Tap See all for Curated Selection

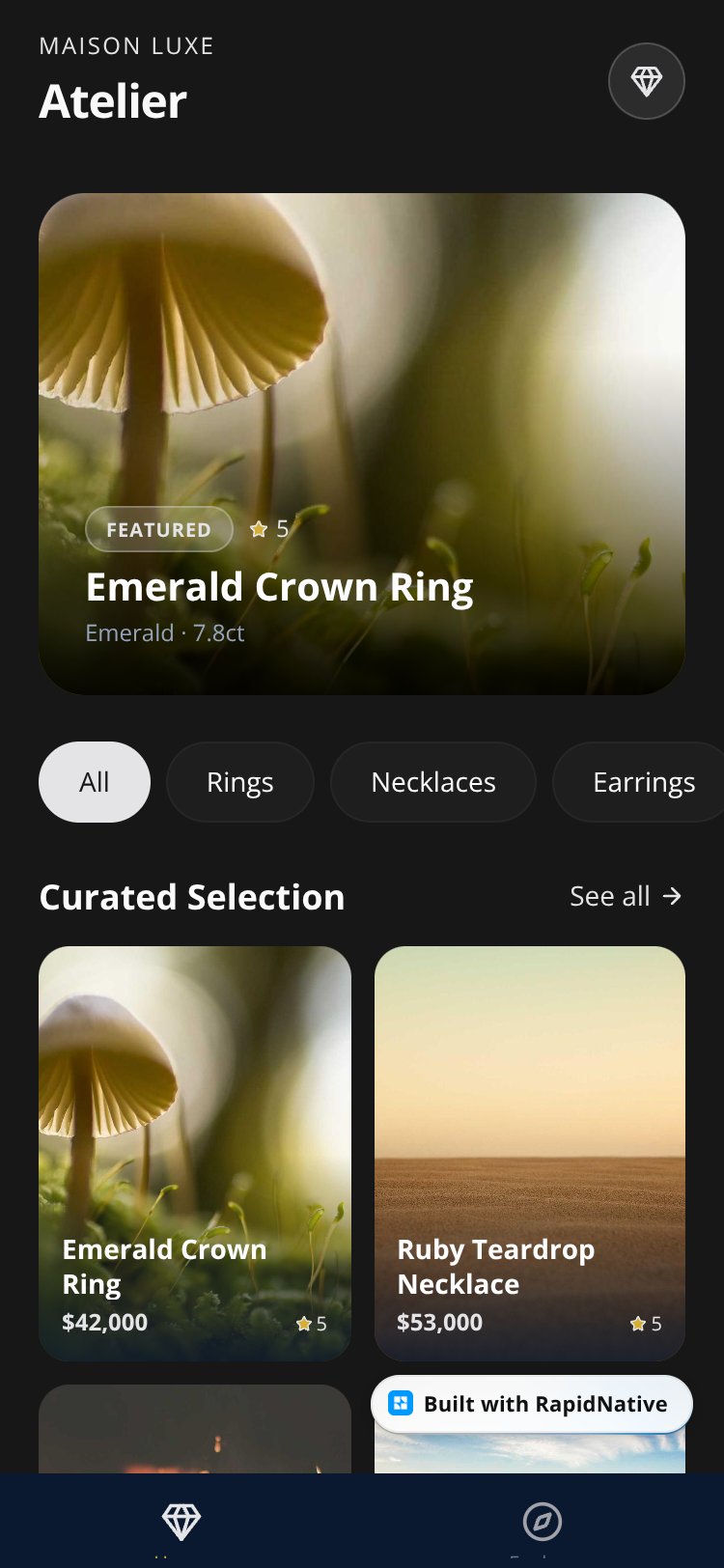pyautogui.click(x=626, y=897)
